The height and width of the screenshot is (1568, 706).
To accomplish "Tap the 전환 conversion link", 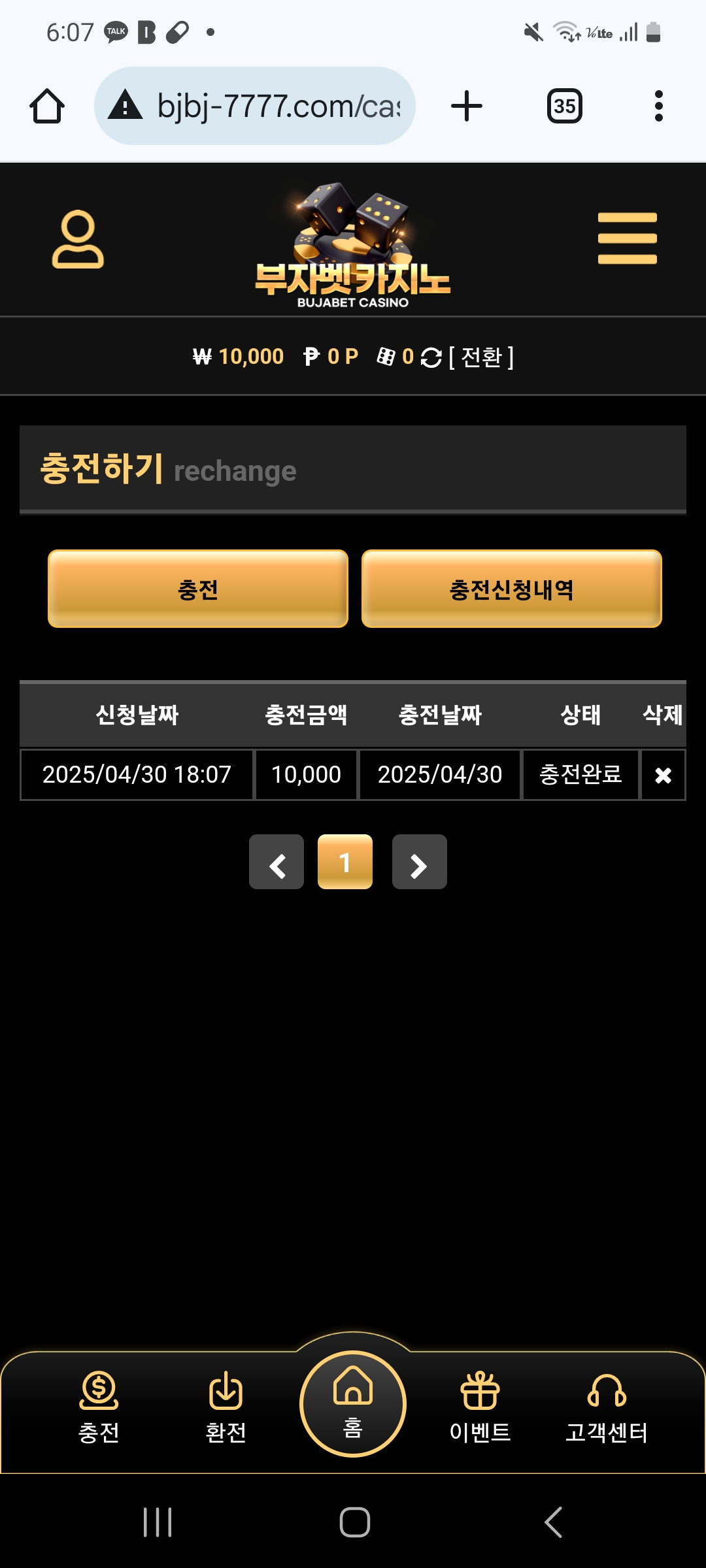I will [481, 357].
